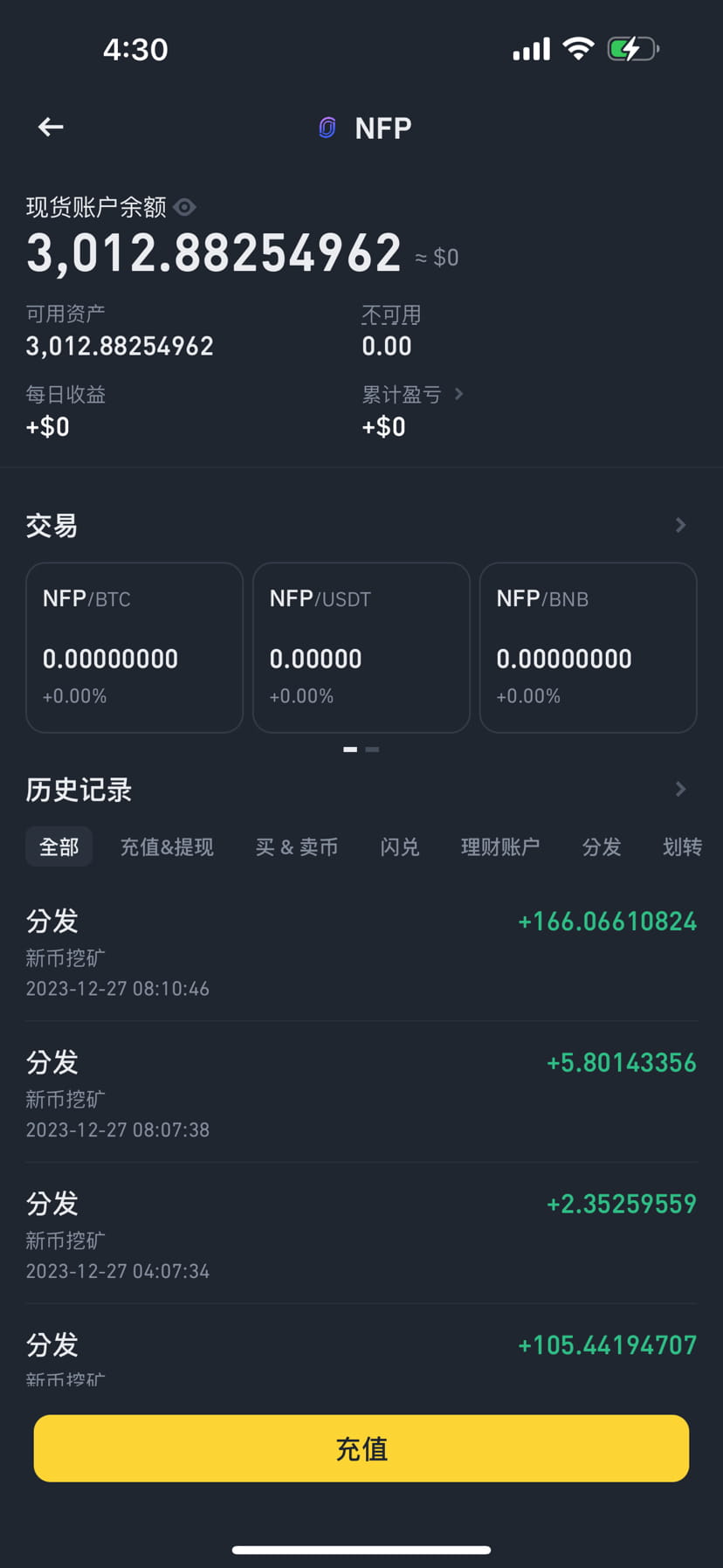
Task: Tap the Wi-Fi indicator in status bar
Action: tap(580, 48)
